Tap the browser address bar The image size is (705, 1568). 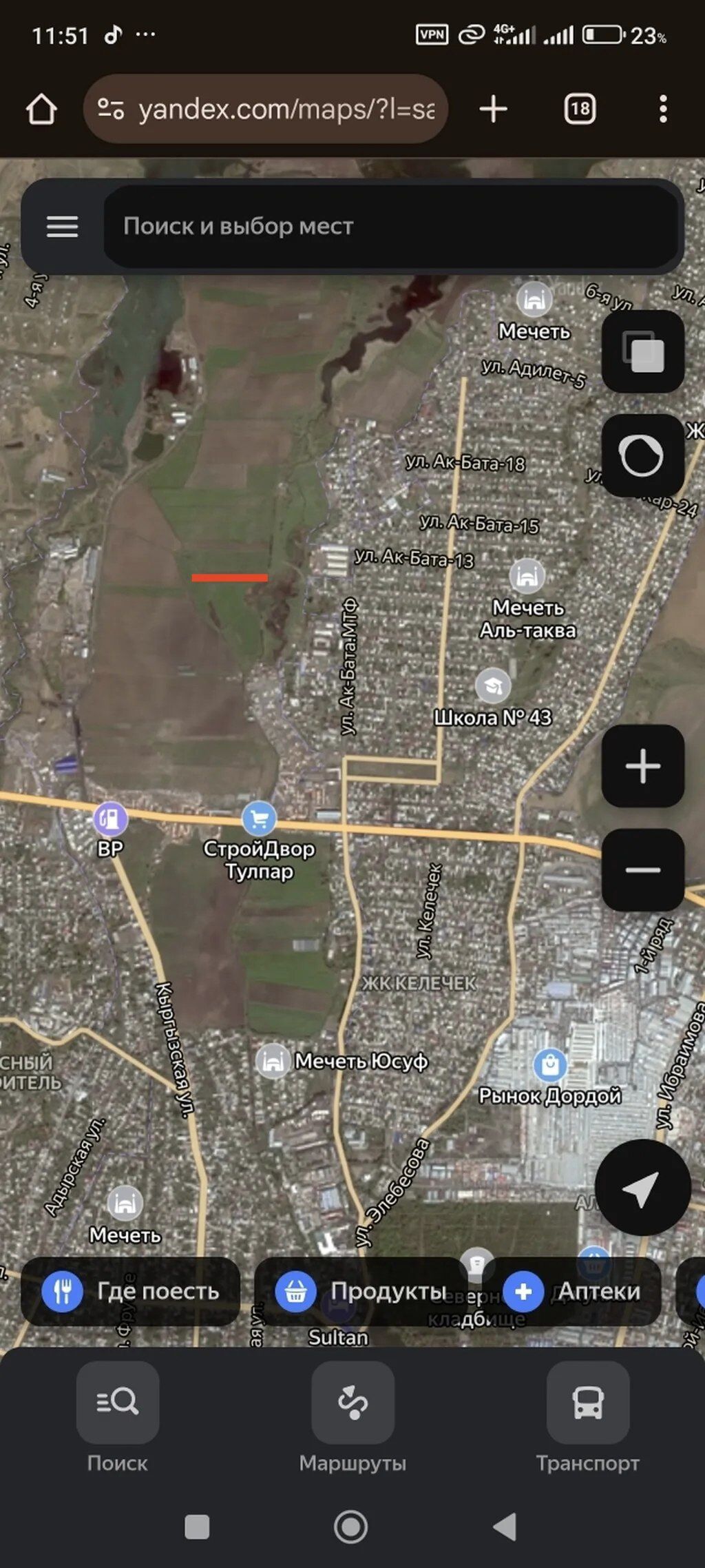[x=266, y=109]
